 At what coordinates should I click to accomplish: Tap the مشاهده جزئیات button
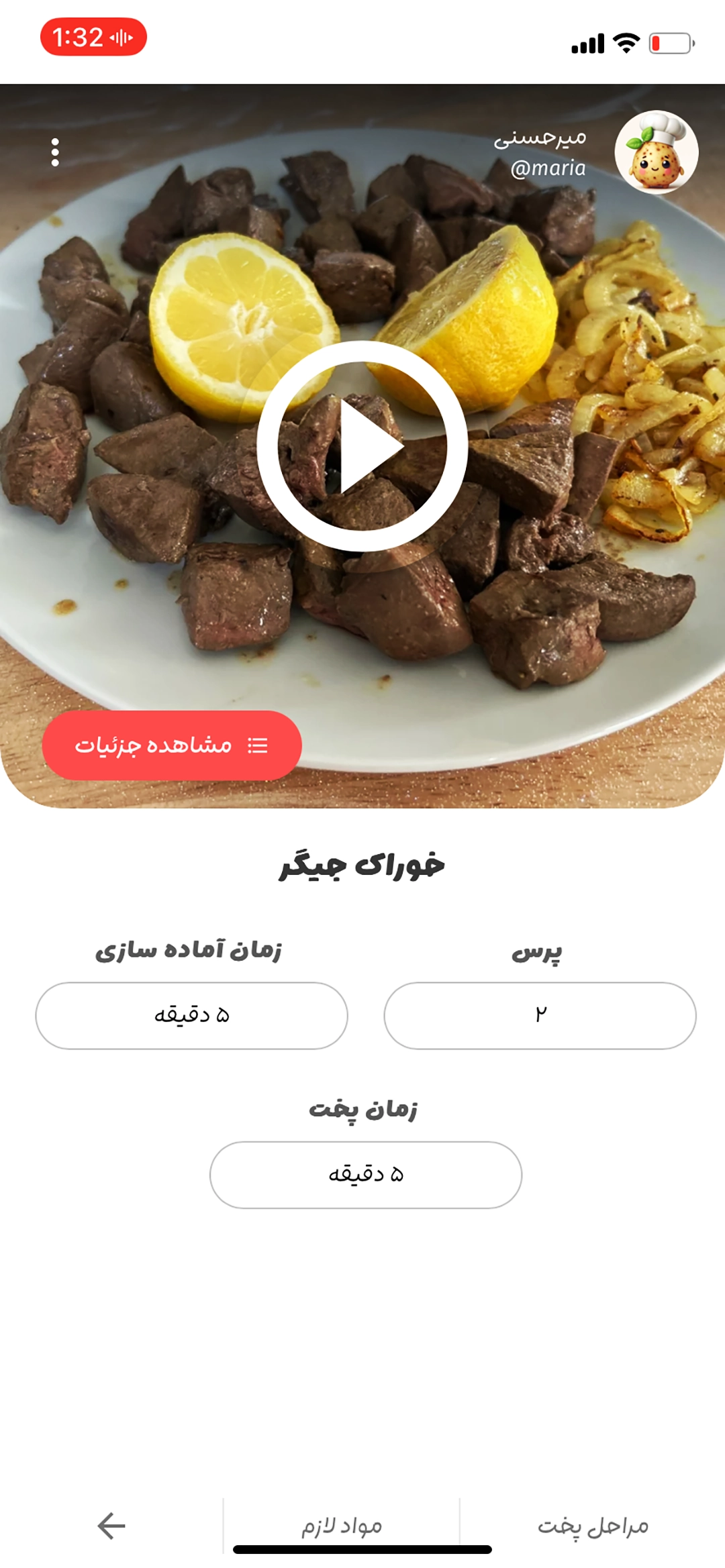coord(172,745)
